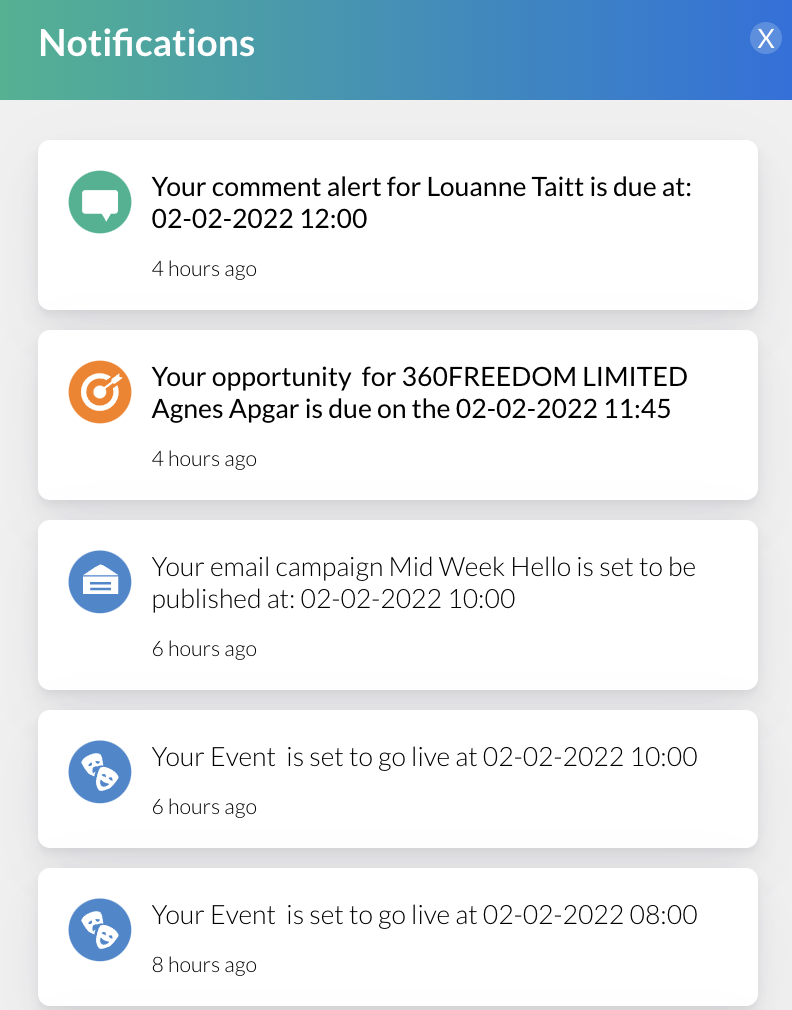Click the theater masks icon for the 08:00 event
This screenshot has height=1010, width=792.
[99, 929]
